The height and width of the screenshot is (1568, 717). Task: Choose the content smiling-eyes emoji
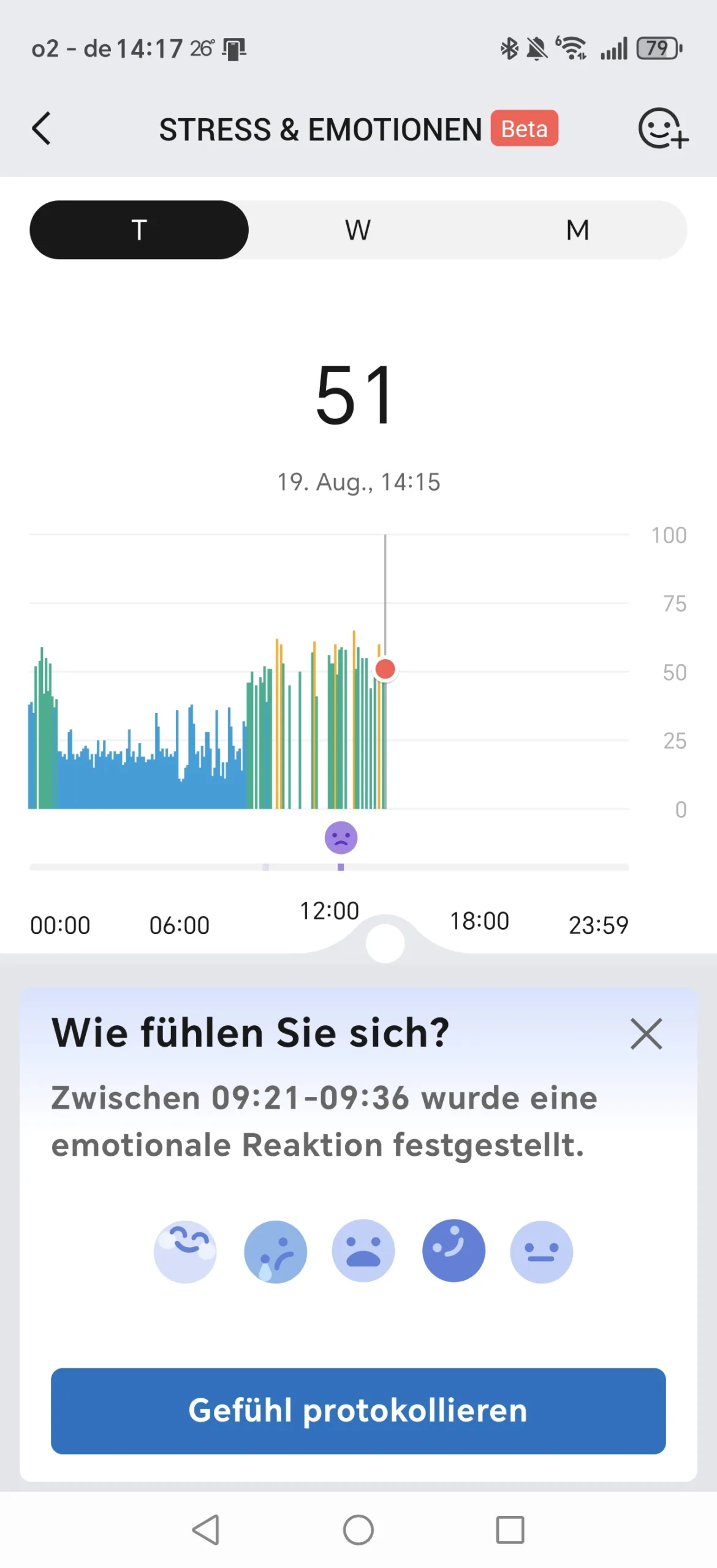click(x=185, y=1251)
